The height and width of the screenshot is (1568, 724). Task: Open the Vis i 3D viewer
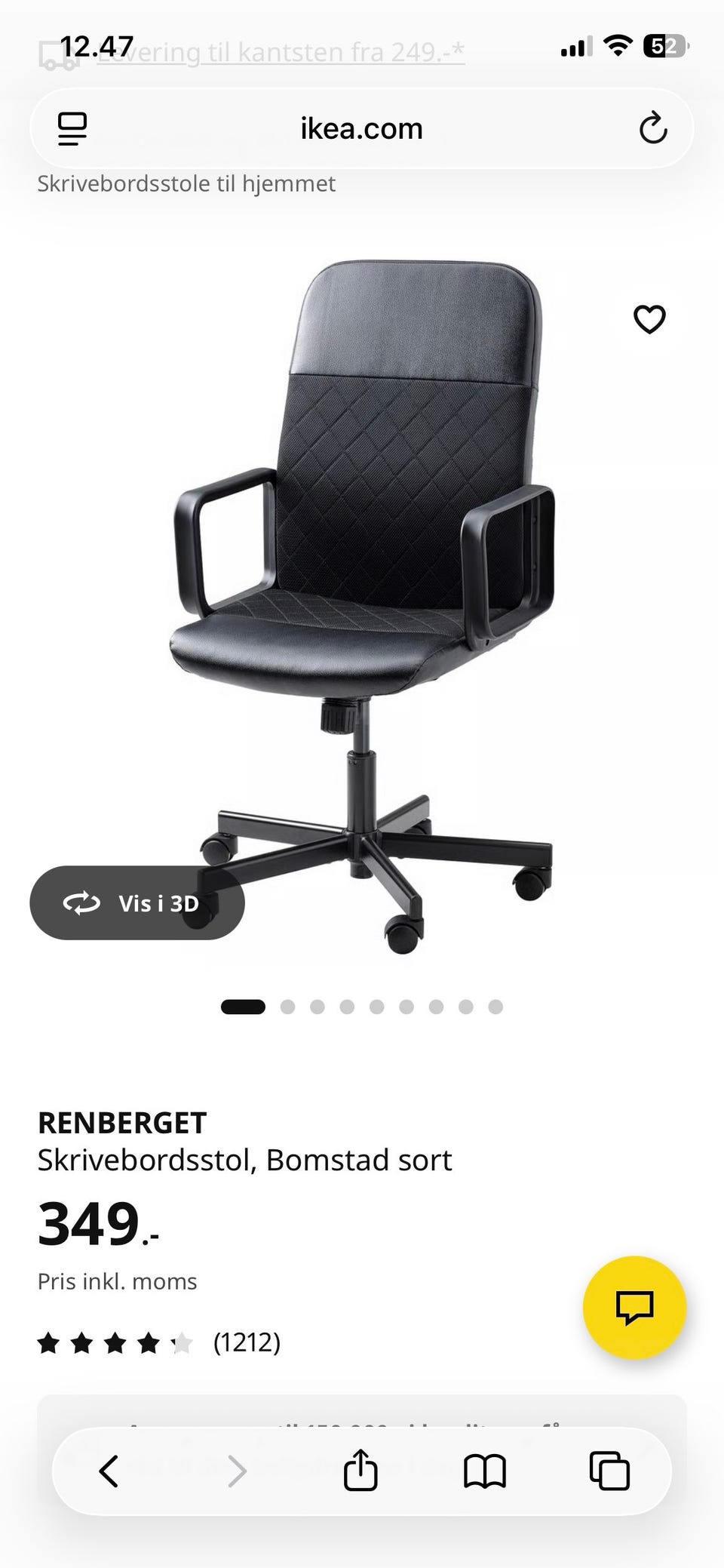point(137,902)
